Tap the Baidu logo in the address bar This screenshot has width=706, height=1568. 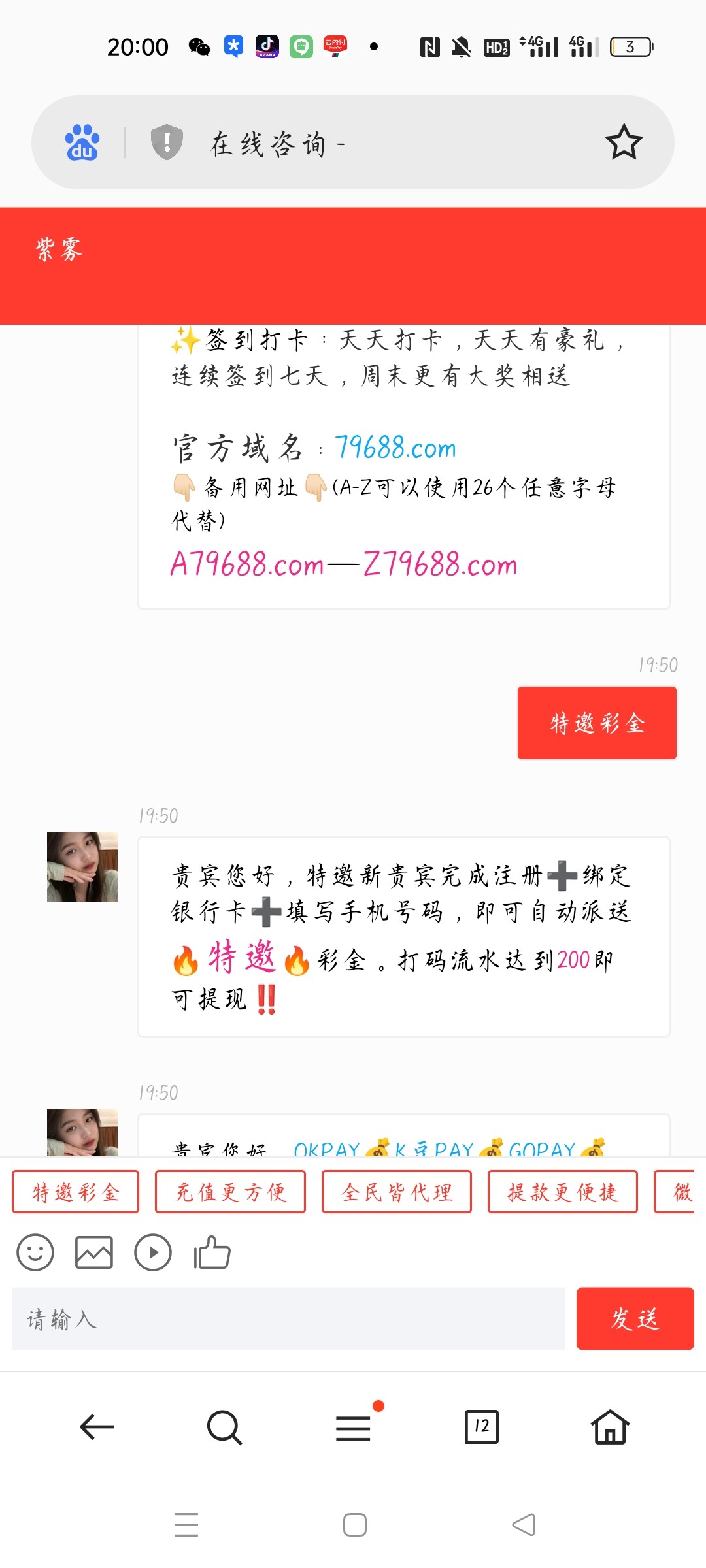(82, 142)
